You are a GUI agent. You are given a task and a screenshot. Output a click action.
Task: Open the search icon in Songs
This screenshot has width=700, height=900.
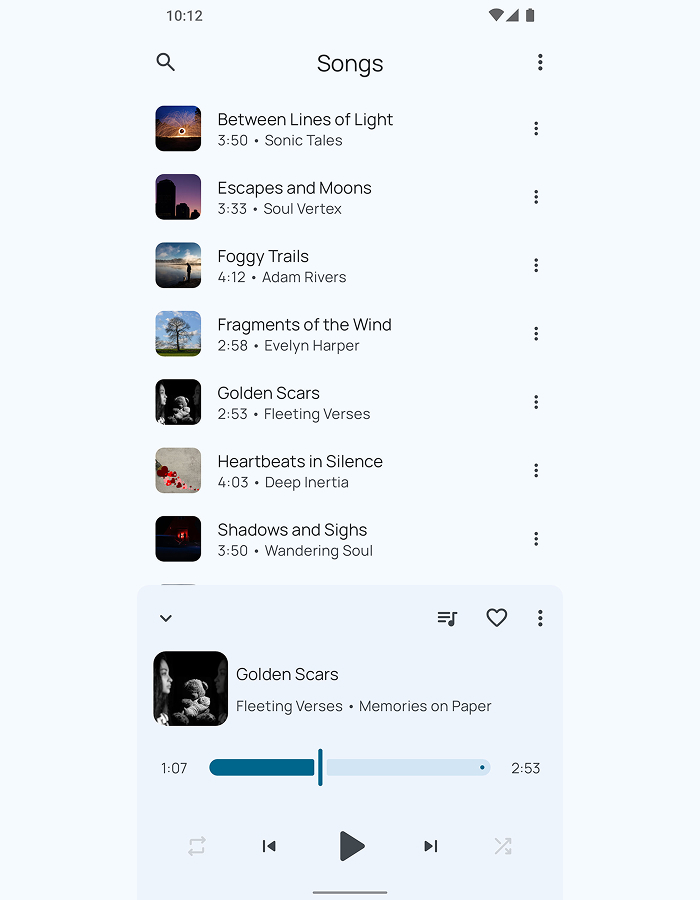166,63
